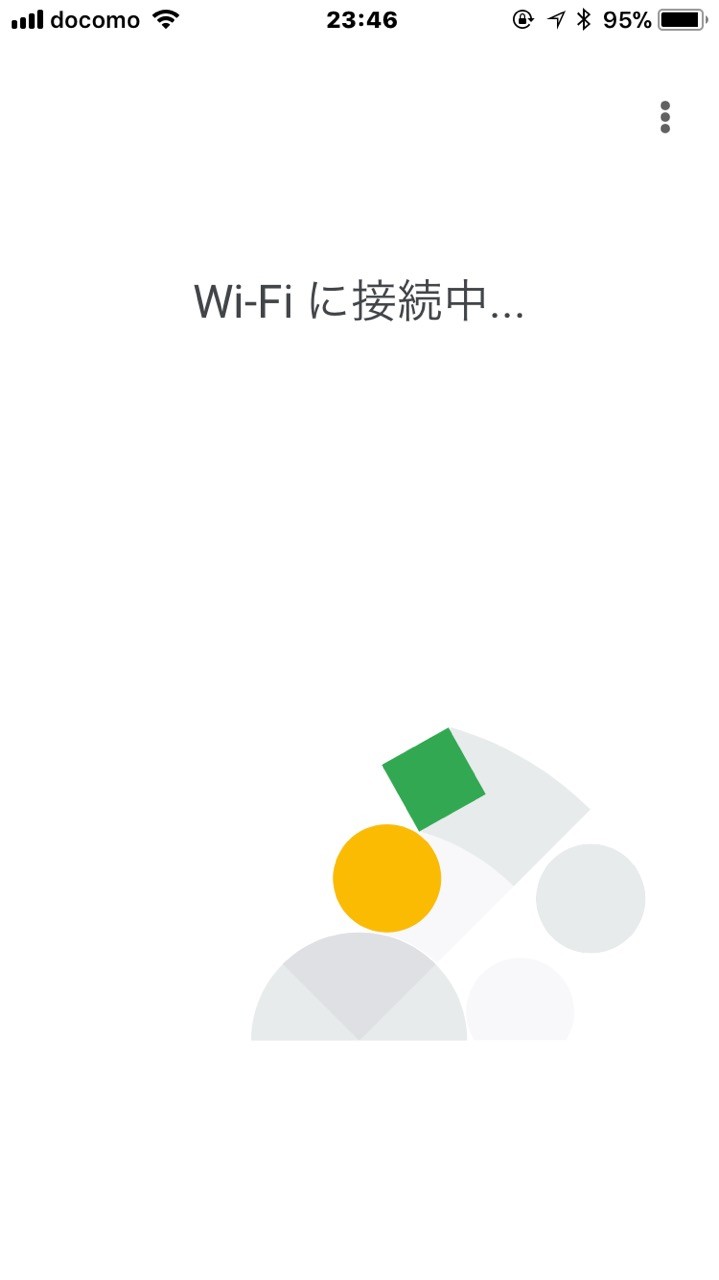Open the three-dot overflow menu

(x=665, y=117)
